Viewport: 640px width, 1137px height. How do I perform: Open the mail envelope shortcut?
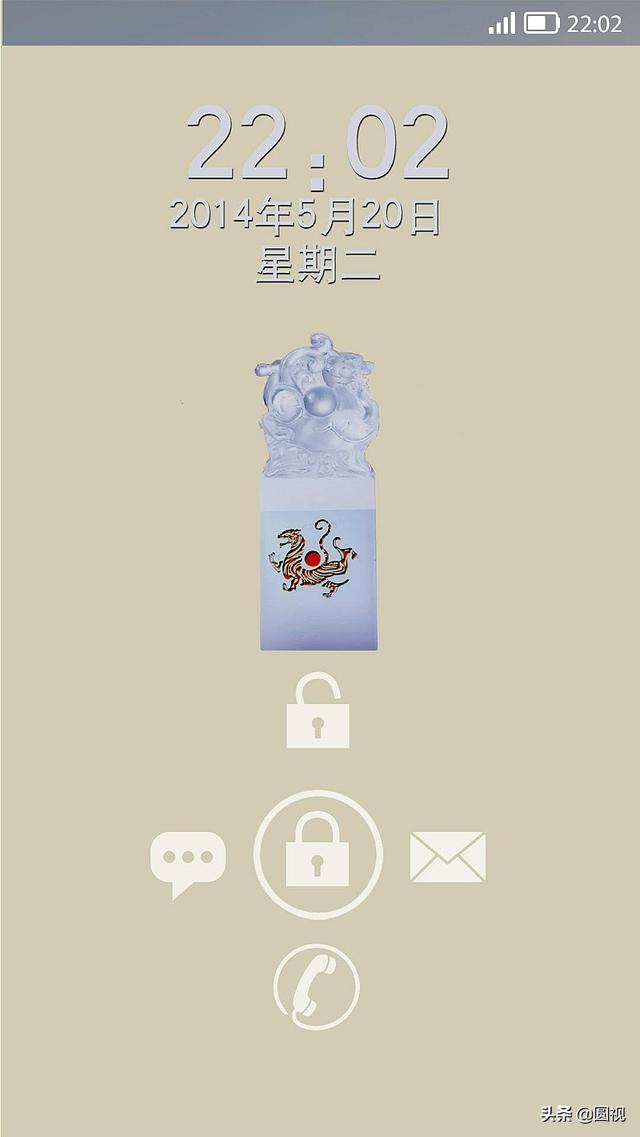pyautogui.click(x=448, y=856)
